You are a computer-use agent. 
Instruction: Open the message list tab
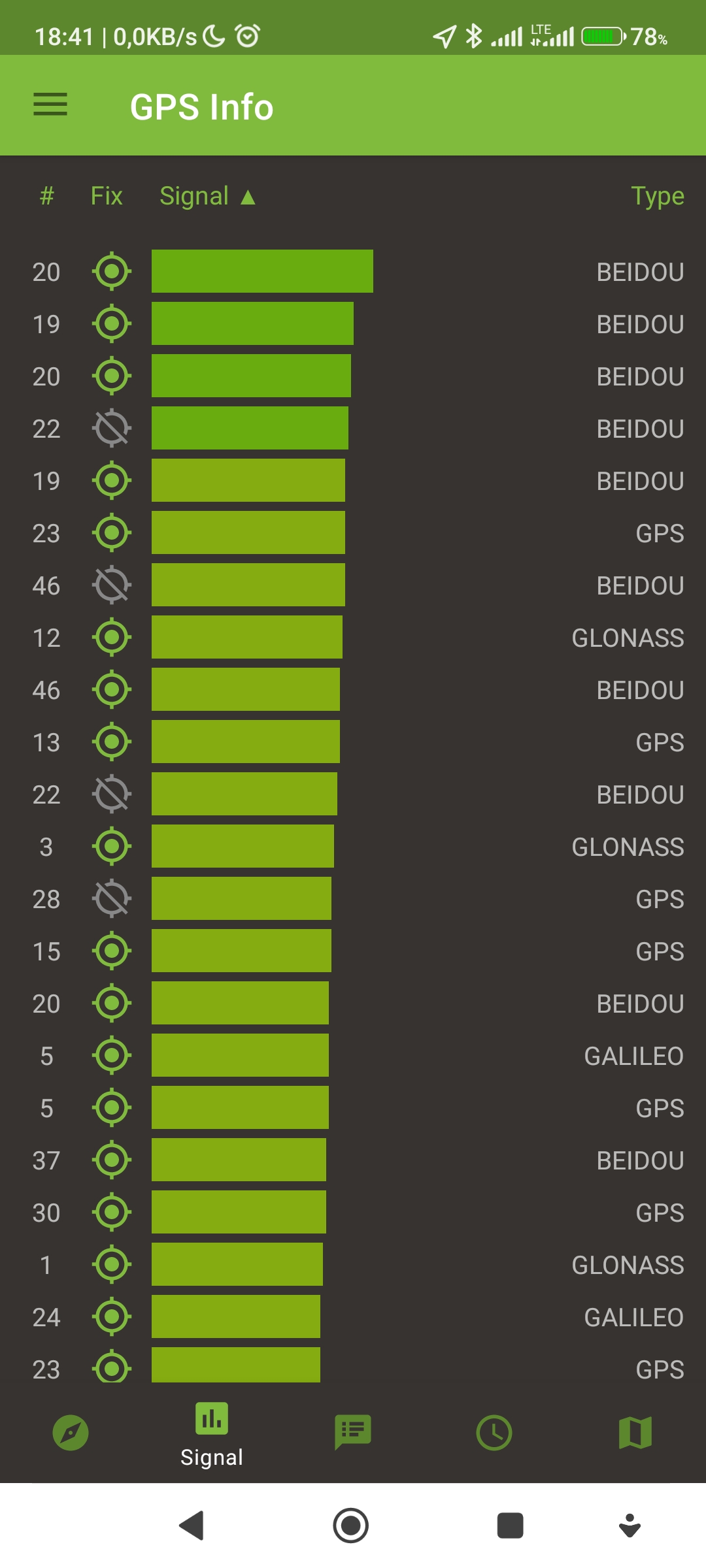(353, 1433)
